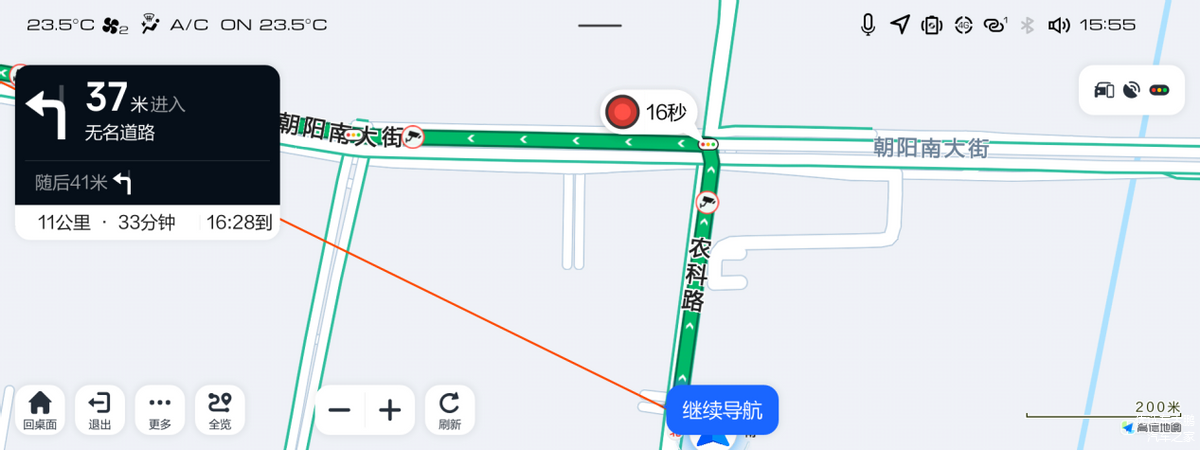The height and width of the screenshot is (450, 1200).
Task: Open the car-phone connection icon
Action: [1104, 91]
